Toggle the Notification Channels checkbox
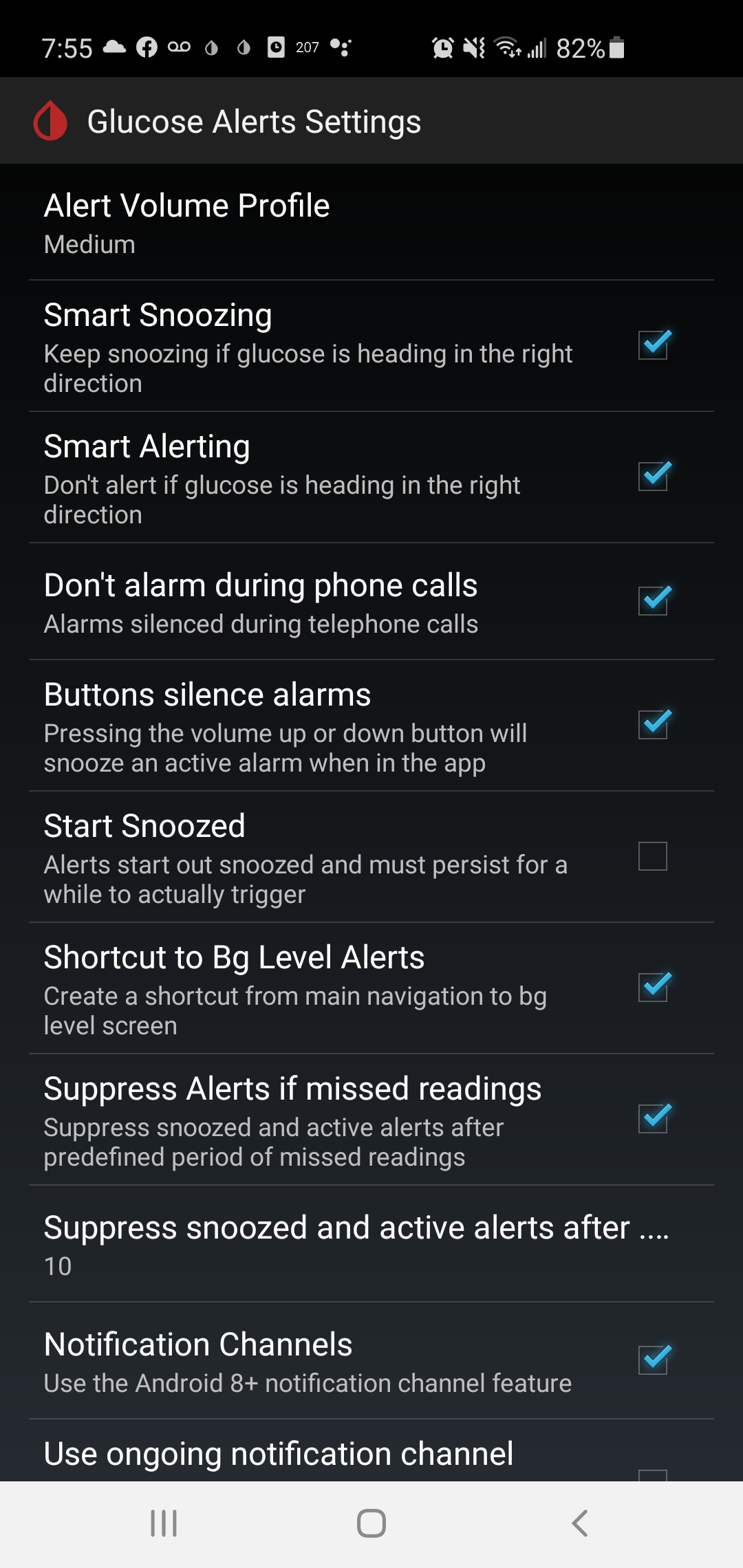Image resolution: width=743 pixels, height=1568 pixels. coord(653,1360)
